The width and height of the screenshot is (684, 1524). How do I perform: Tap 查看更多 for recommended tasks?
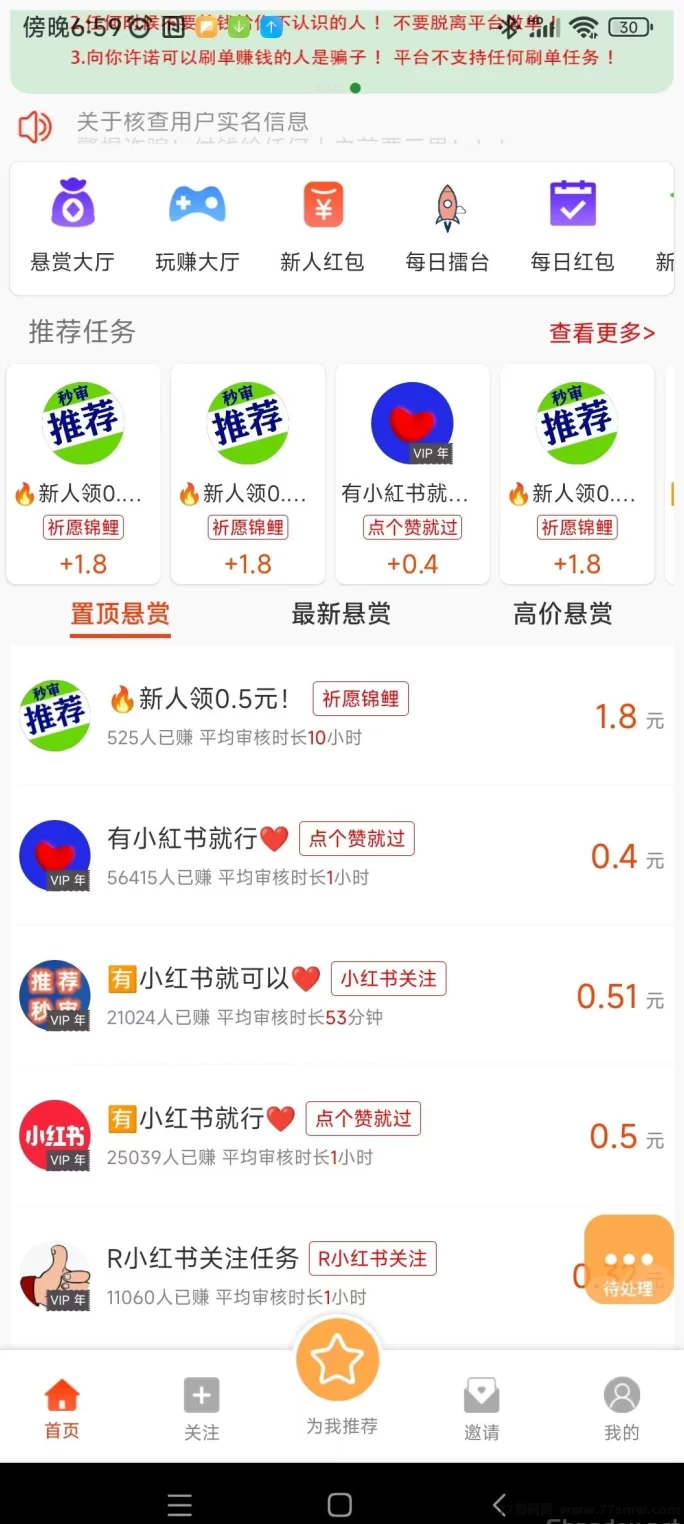coord(602,333)
